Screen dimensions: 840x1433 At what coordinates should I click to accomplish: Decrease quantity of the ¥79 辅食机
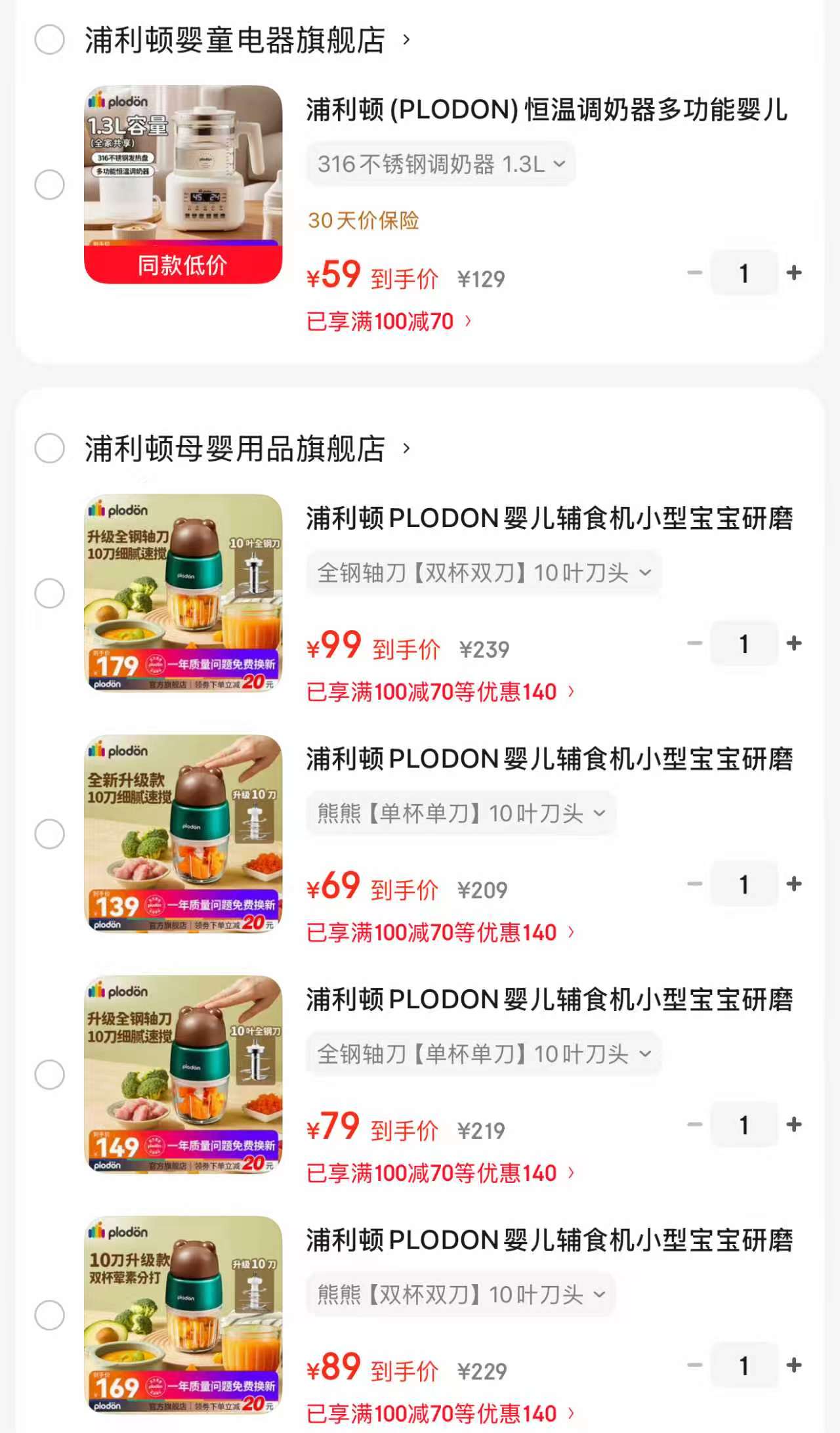(x=695, y=1124)
